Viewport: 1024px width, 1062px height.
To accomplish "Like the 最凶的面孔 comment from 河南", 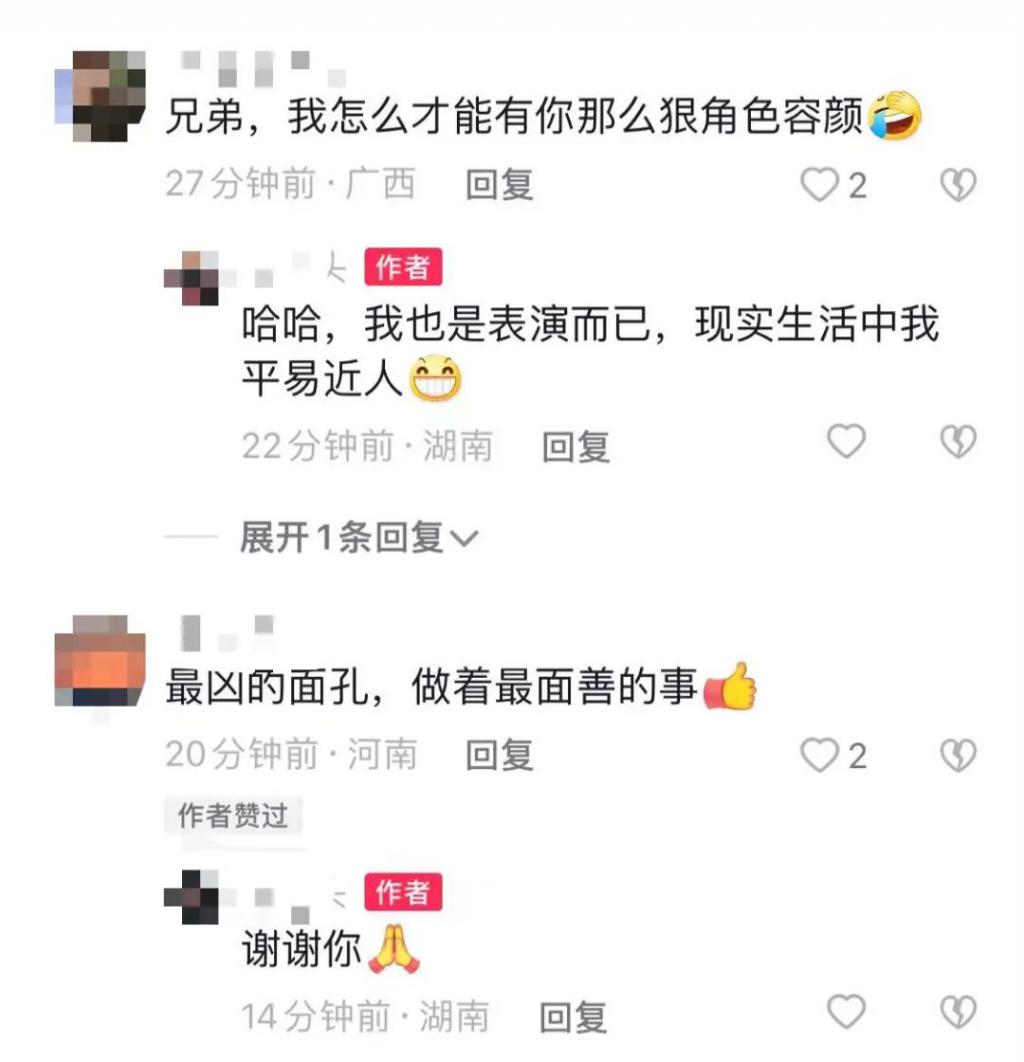I will [820, 756].
